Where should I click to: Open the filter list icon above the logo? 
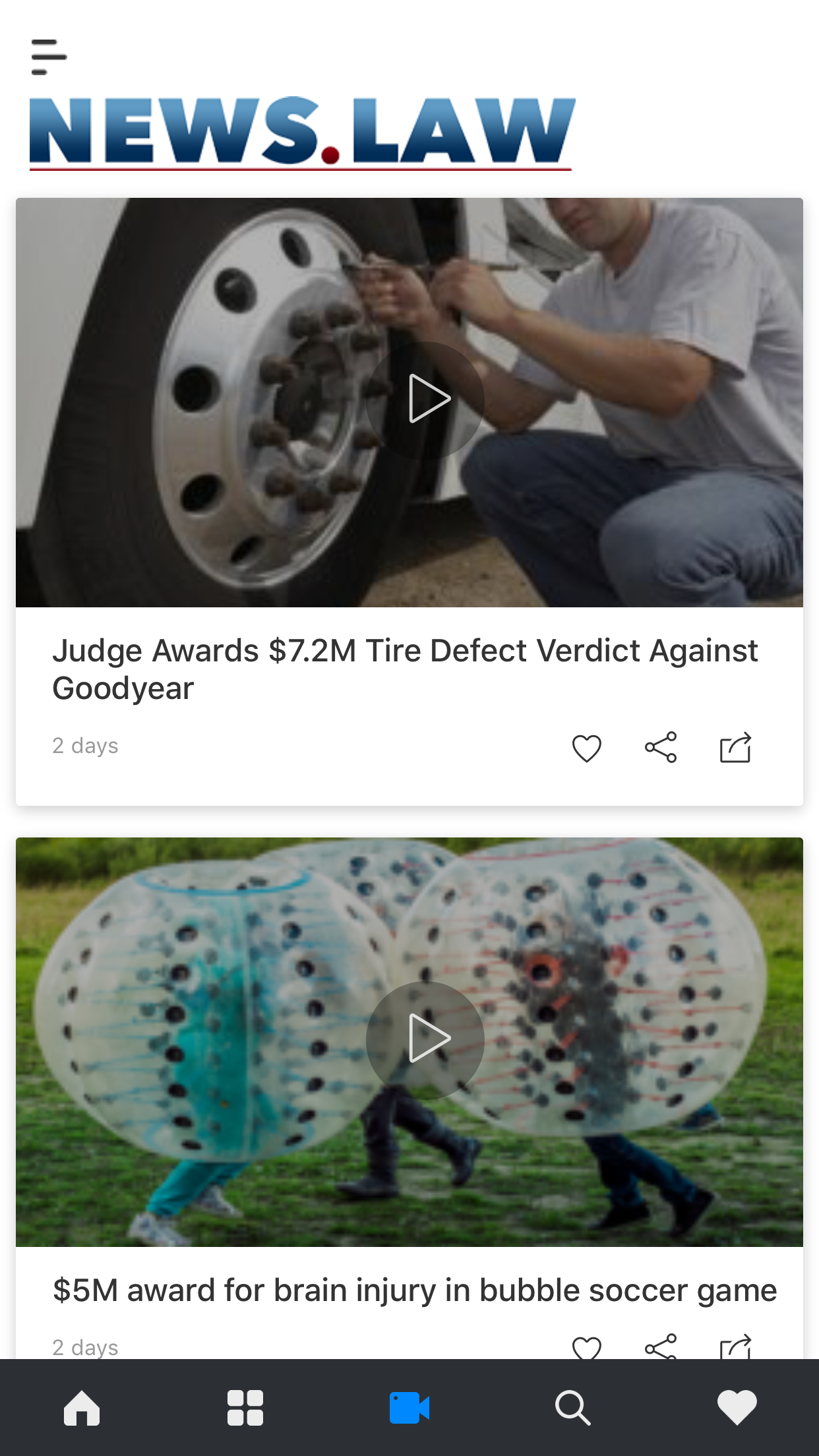click(49, 56)
